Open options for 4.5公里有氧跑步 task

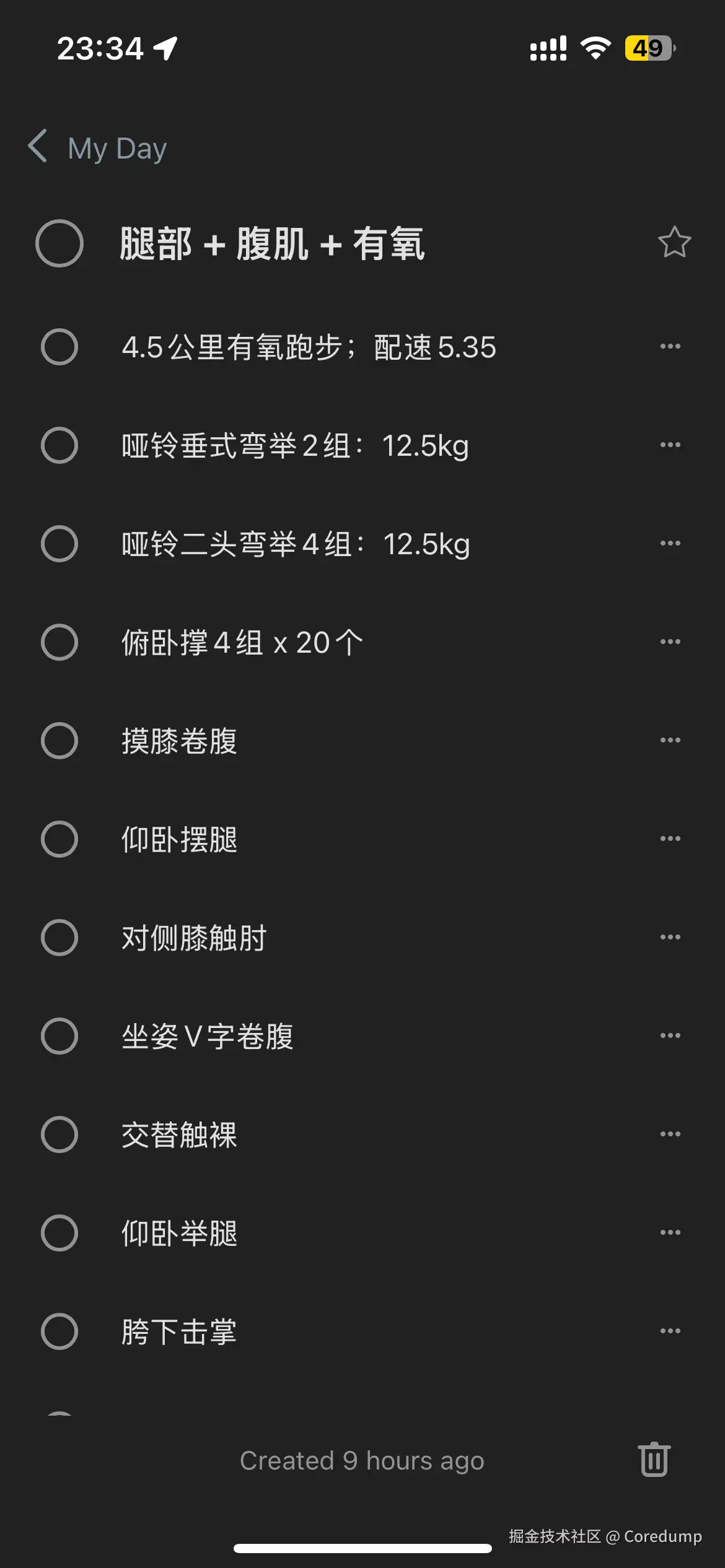670,346
